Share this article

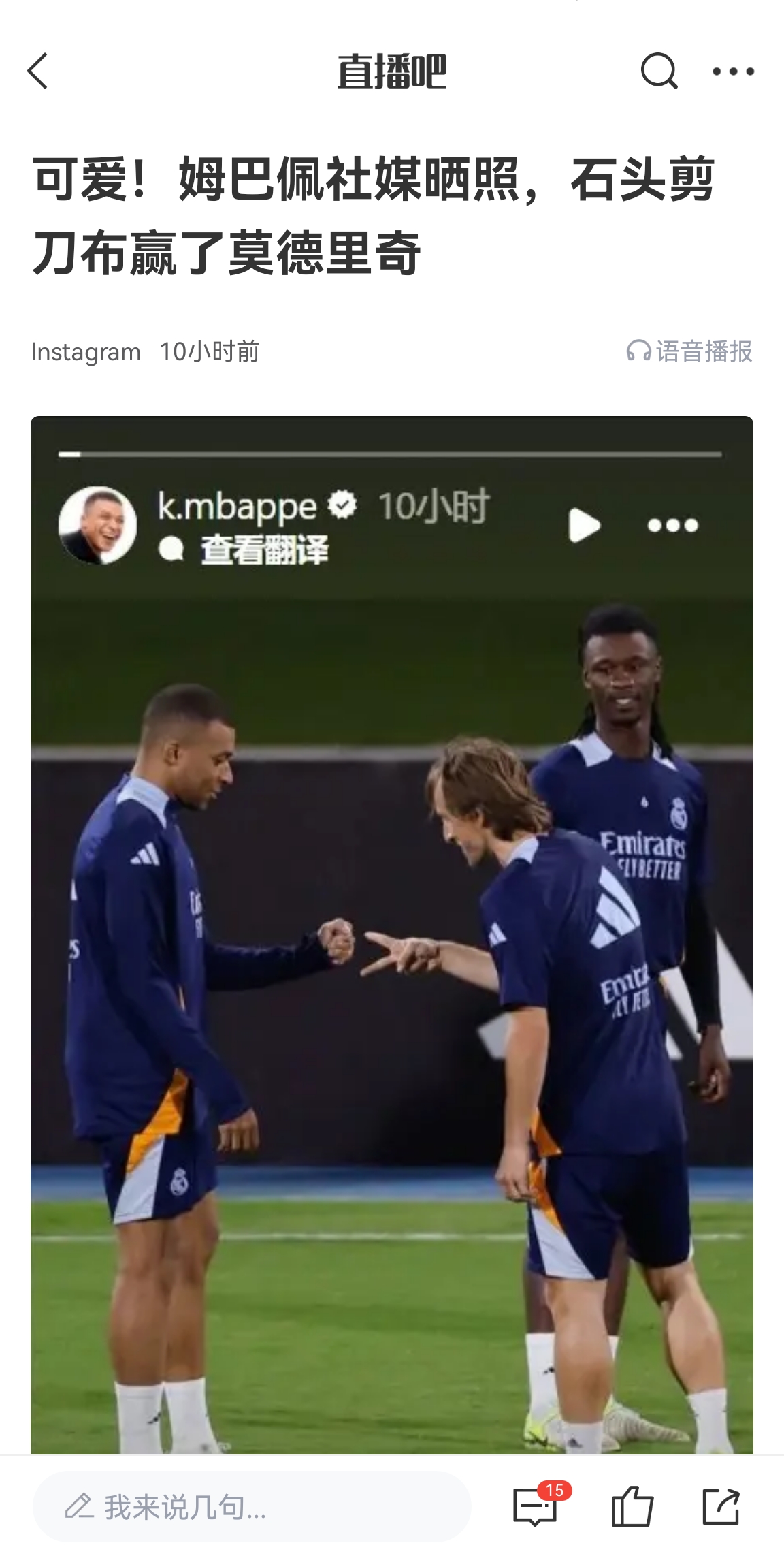point(721,1506)
